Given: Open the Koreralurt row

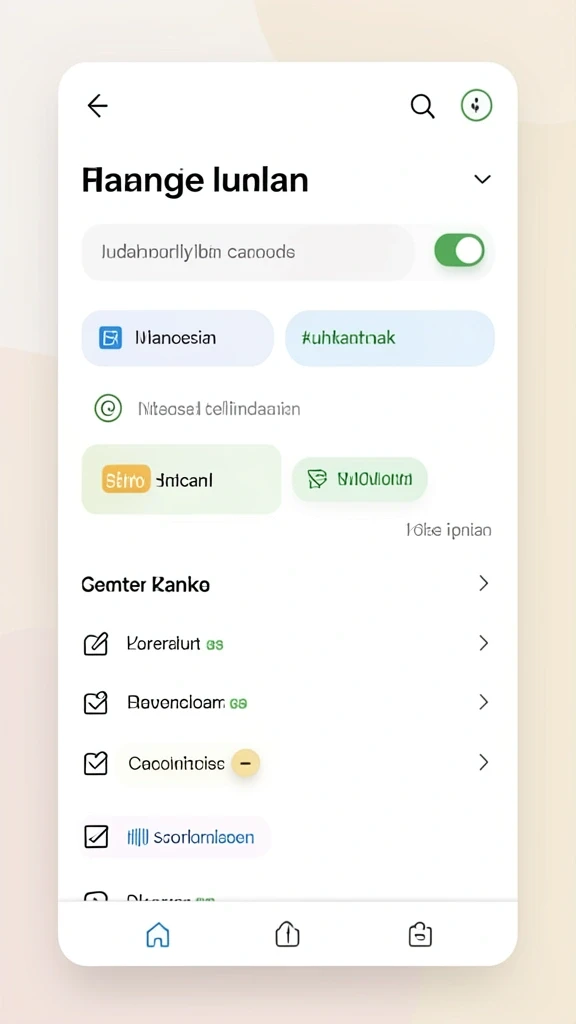Looking at the screenshot, I should pyautogui.click(x=287, y=644).
